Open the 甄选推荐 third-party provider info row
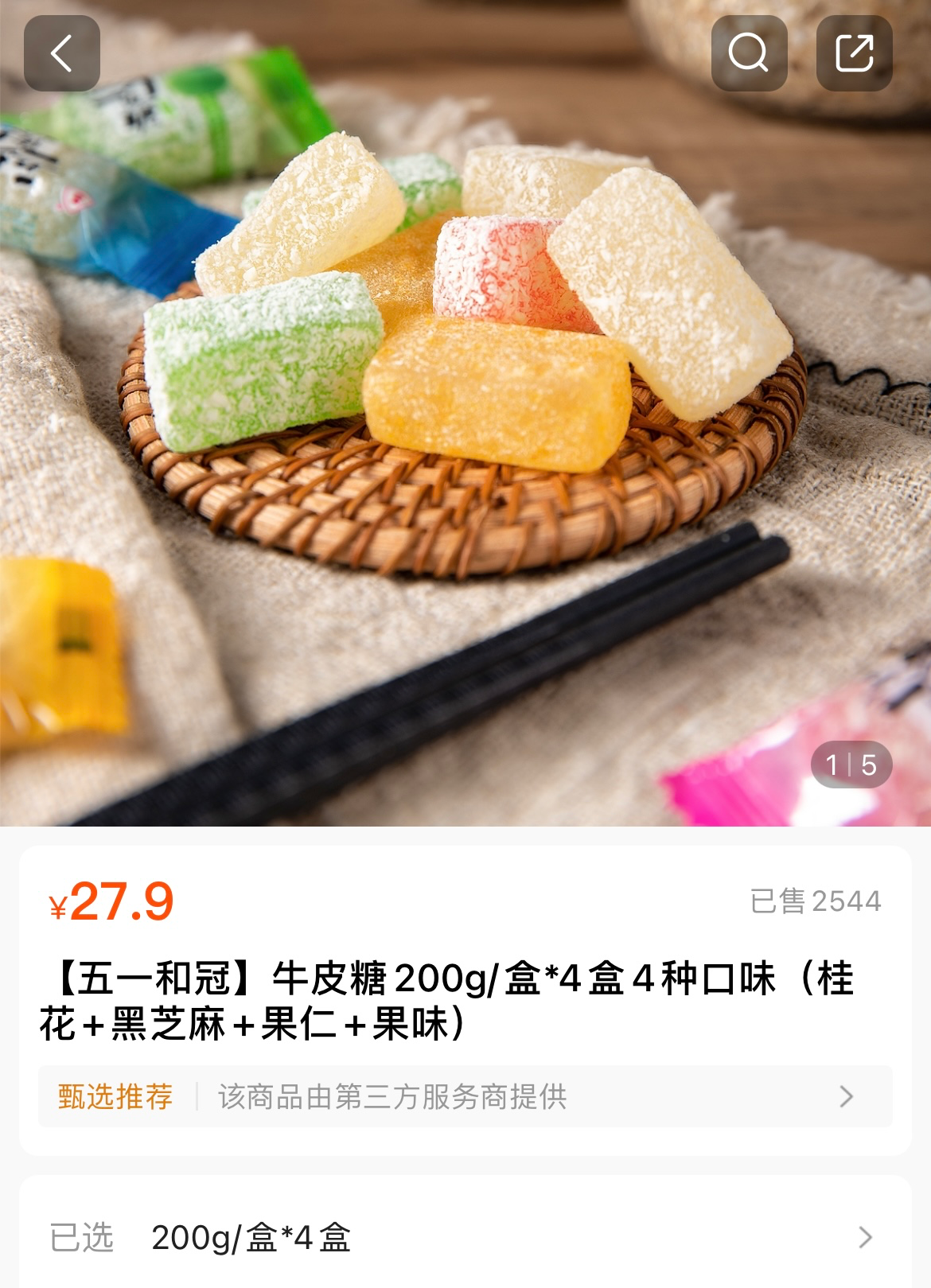Viewport: 931px width, 1288px height. click(465, 1096)
